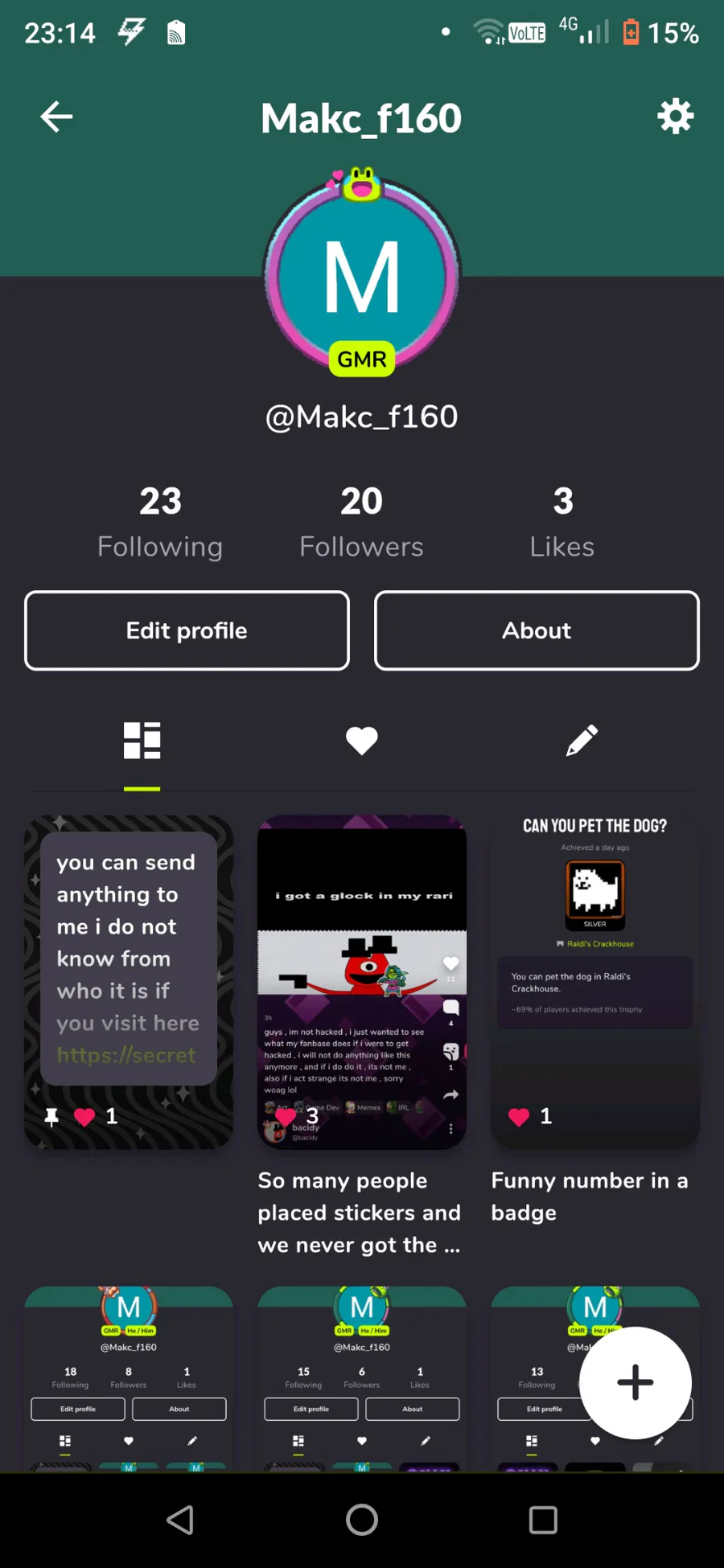Open the About button
Image resolution: width=724 pixels, height=1568 pixels.
click(x=537, y=630)
